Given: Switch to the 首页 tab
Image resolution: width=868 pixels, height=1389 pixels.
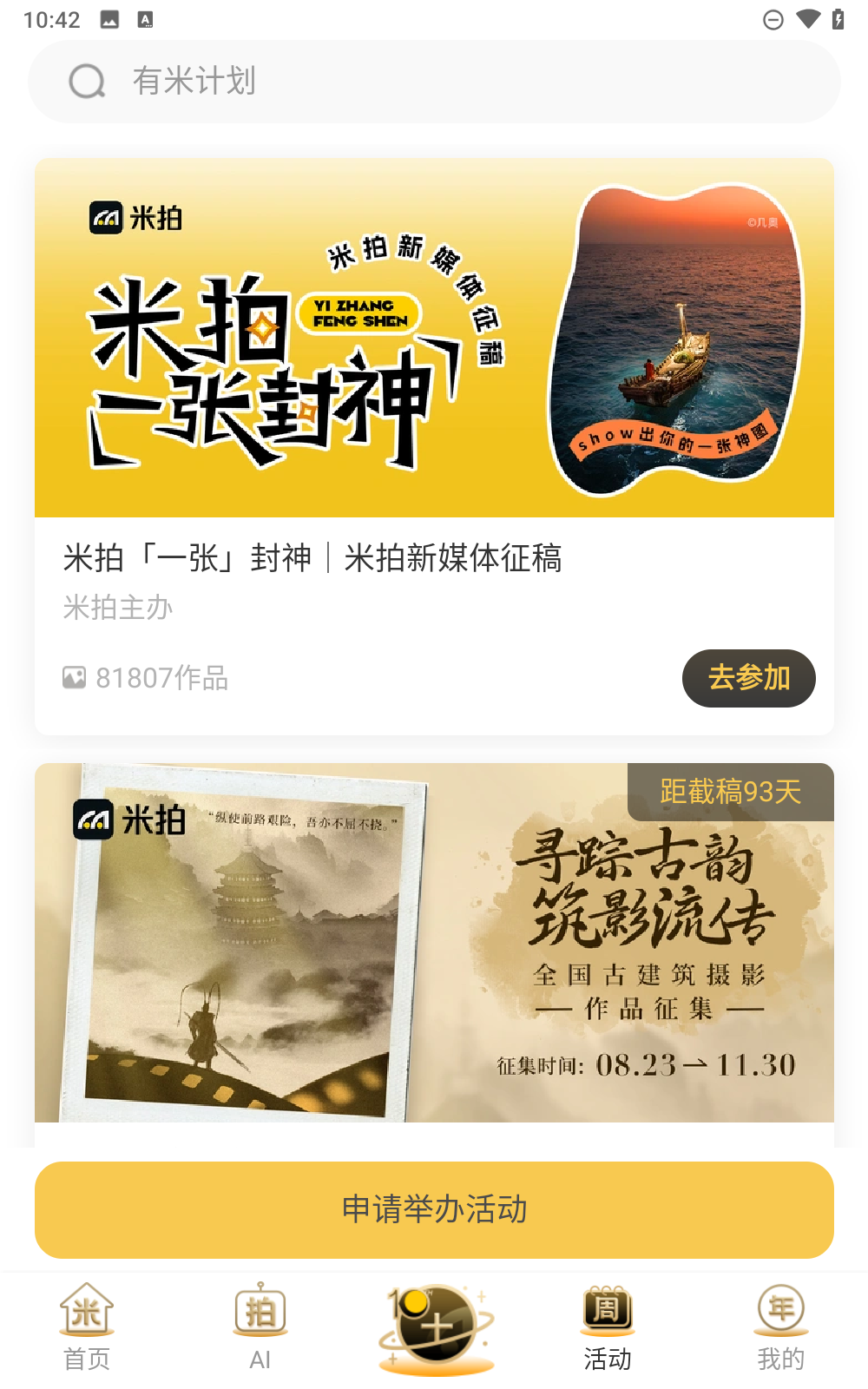Looking at the screenshot, I should (x=87, y=1327).
